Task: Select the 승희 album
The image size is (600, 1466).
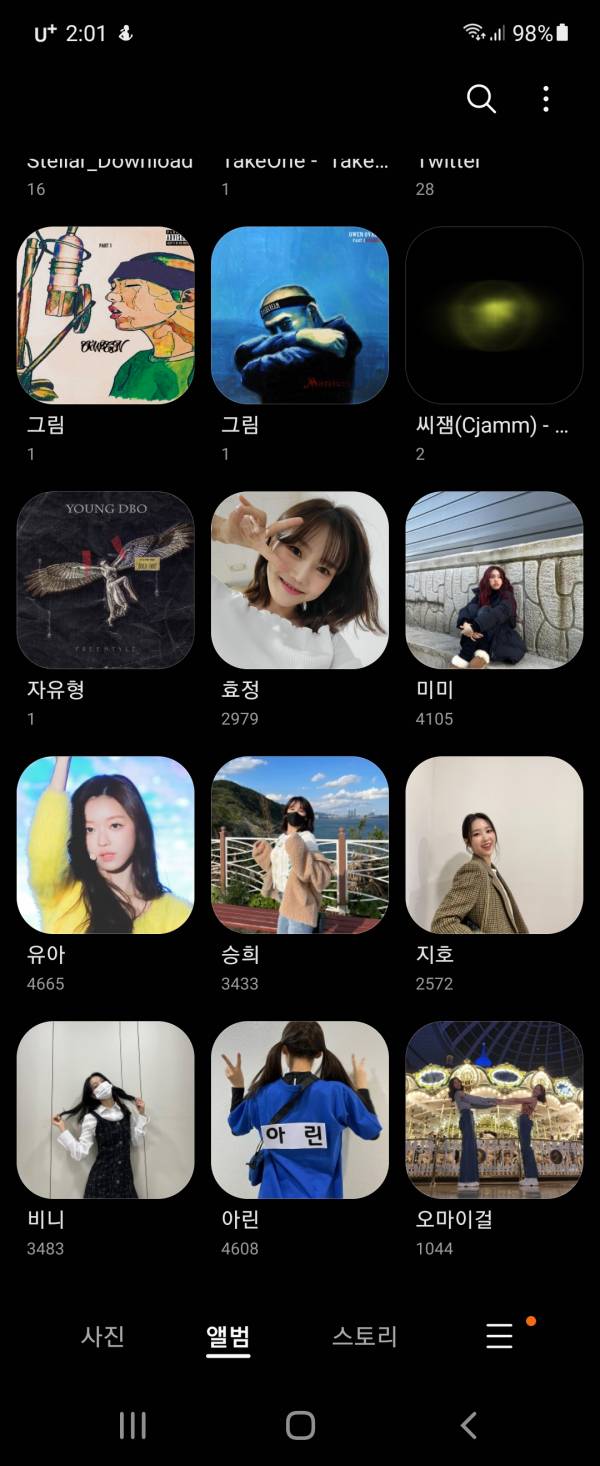Action: click(x=300, y=845)
